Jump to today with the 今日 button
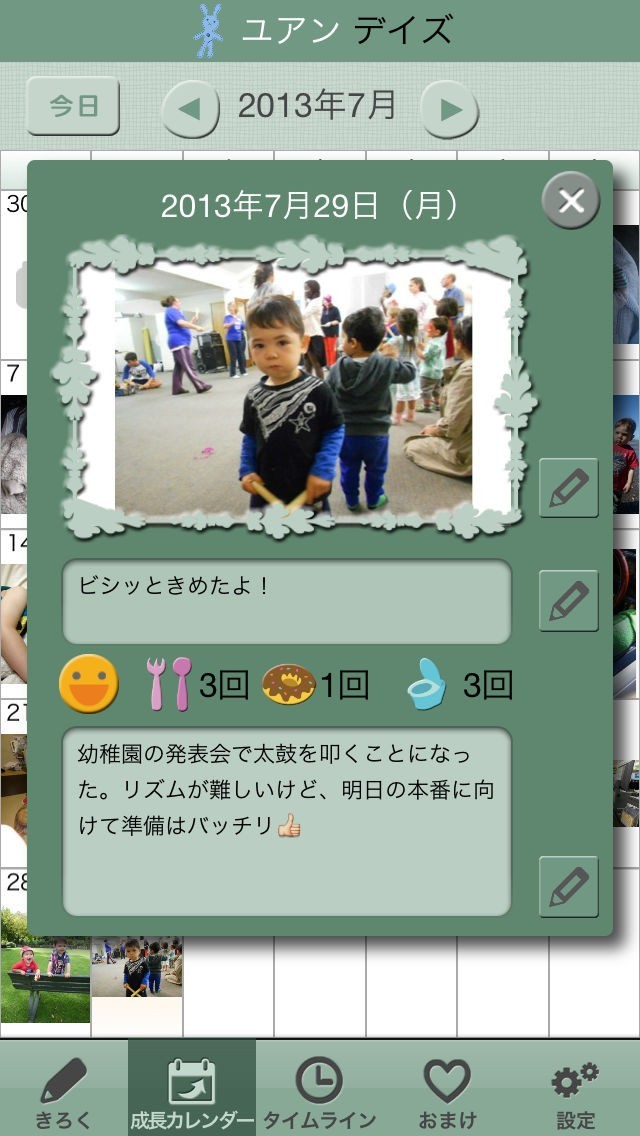 pyautogui.click(x=72, y=106)
